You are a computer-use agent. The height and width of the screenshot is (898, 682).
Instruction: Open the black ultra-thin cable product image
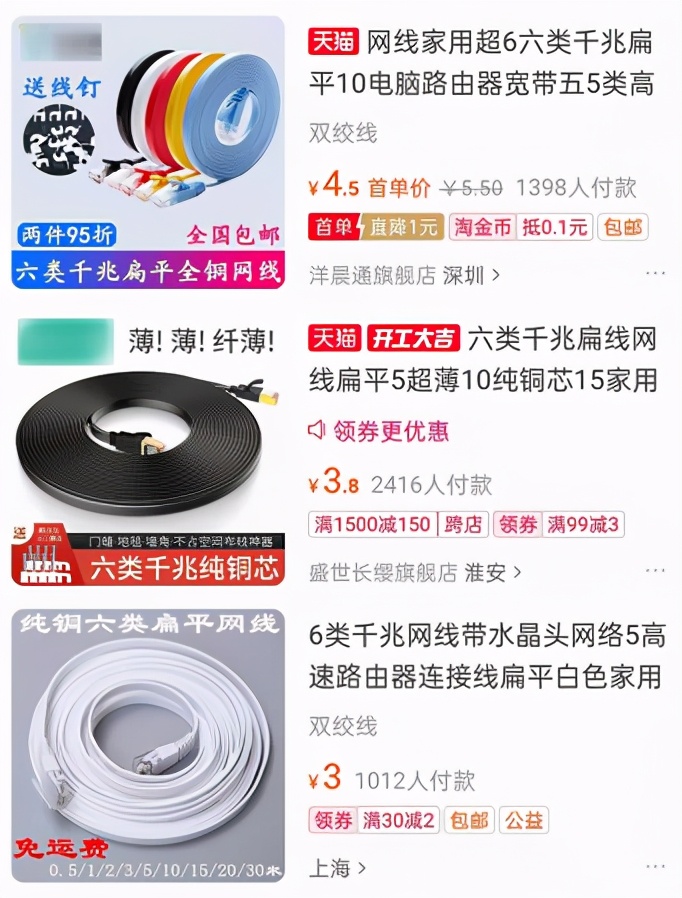[x=148, y=449]
